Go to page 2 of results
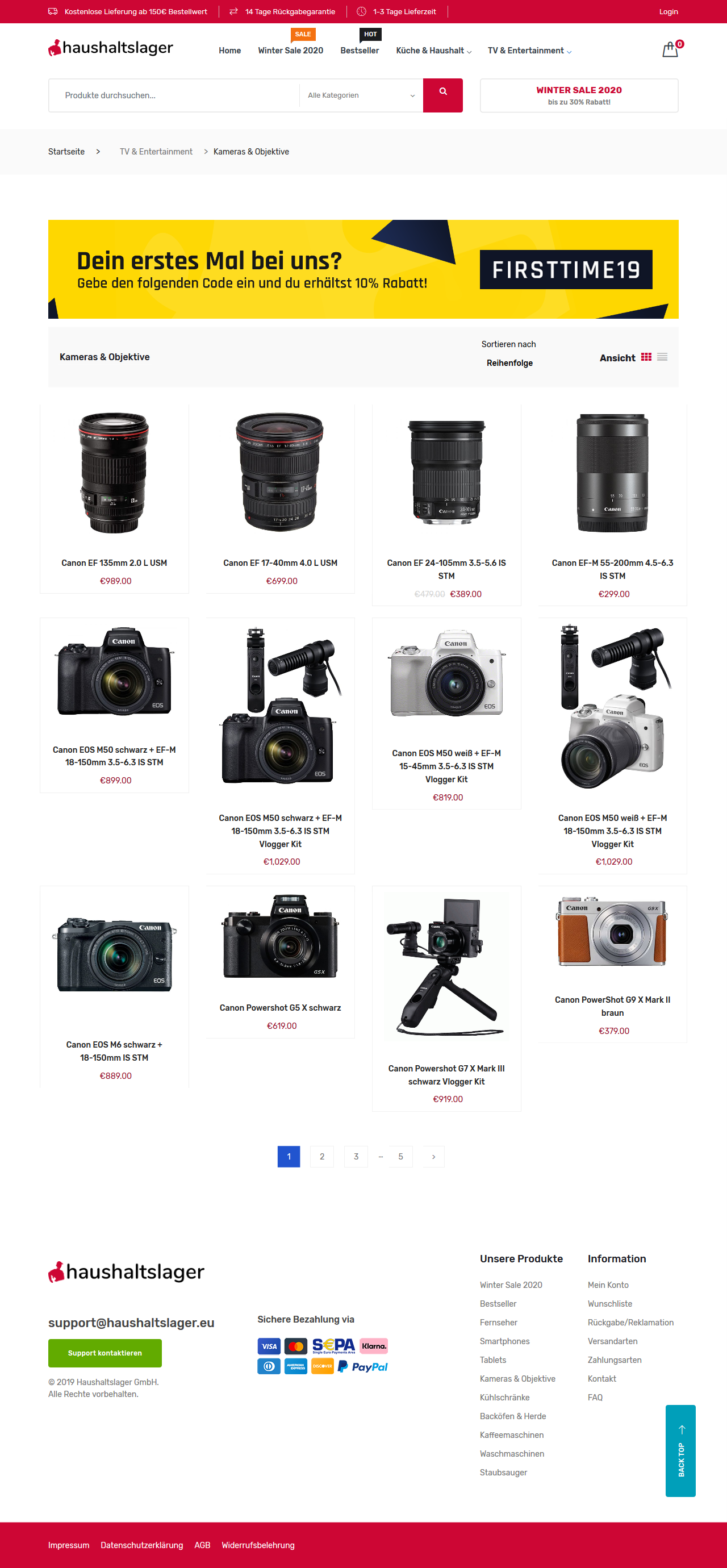The width and height of the screenshot is (727, 1568). click(322, 1157)
